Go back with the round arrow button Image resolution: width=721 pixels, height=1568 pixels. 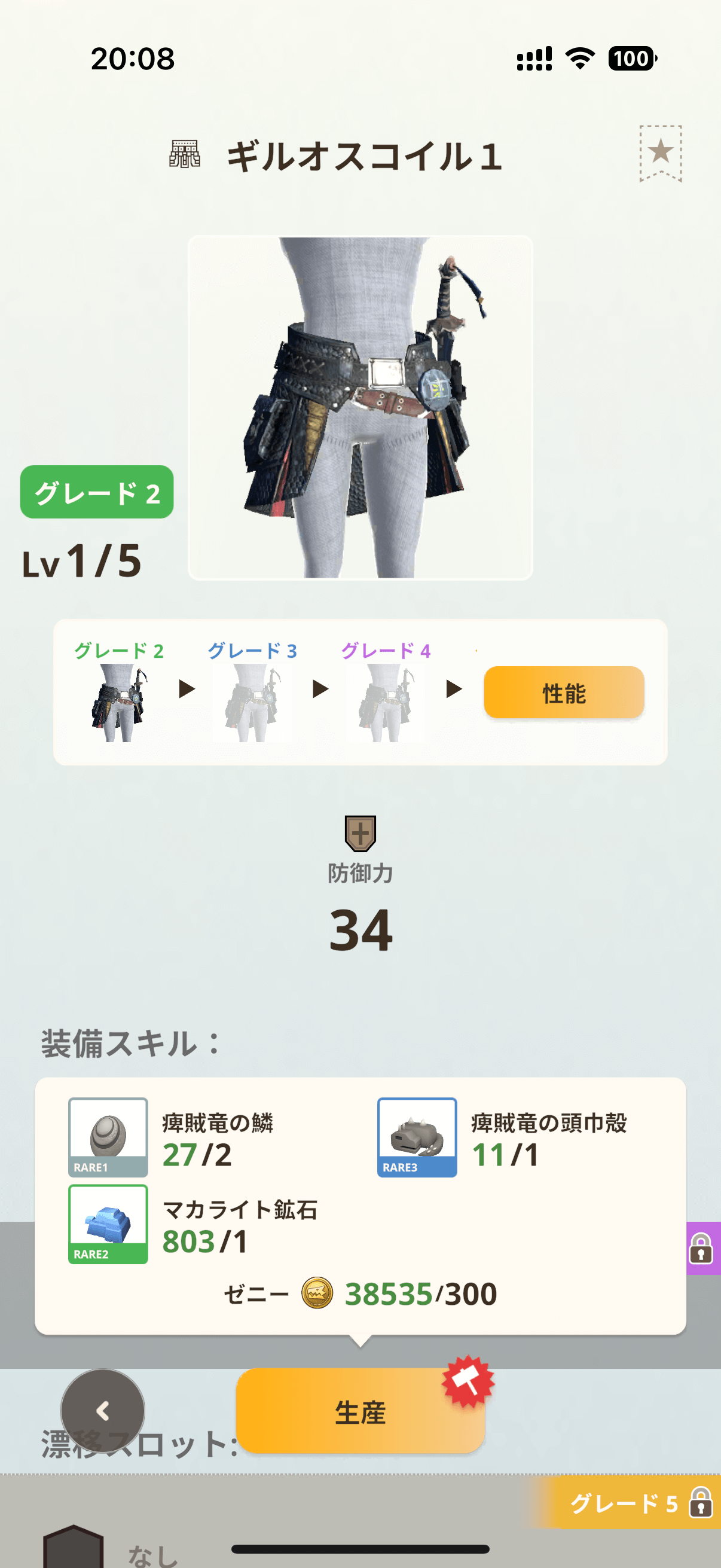click(x=103, y=1410)
